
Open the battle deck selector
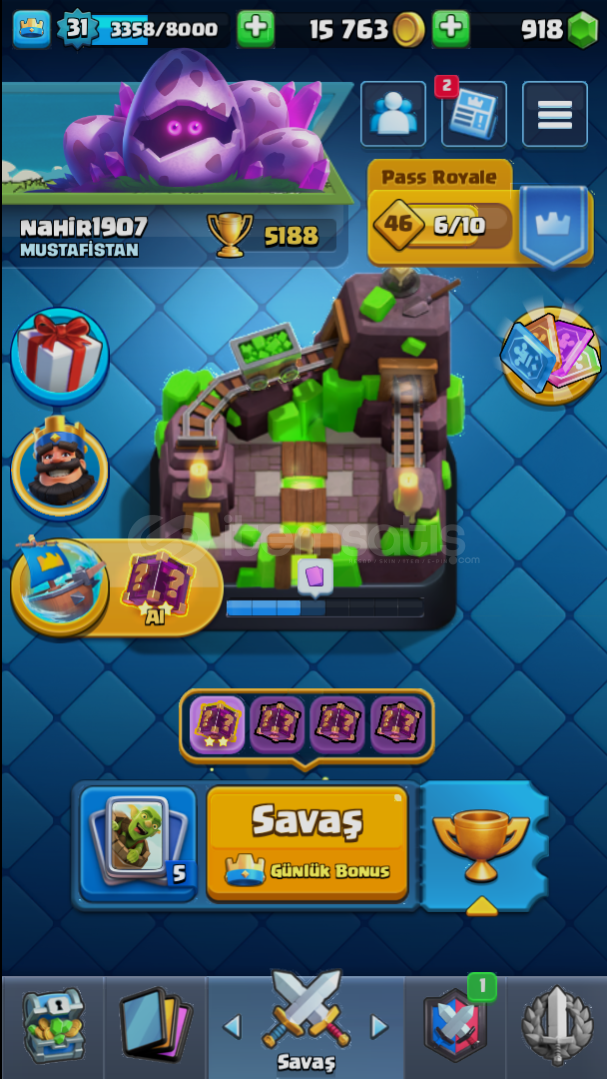[138, 844]
